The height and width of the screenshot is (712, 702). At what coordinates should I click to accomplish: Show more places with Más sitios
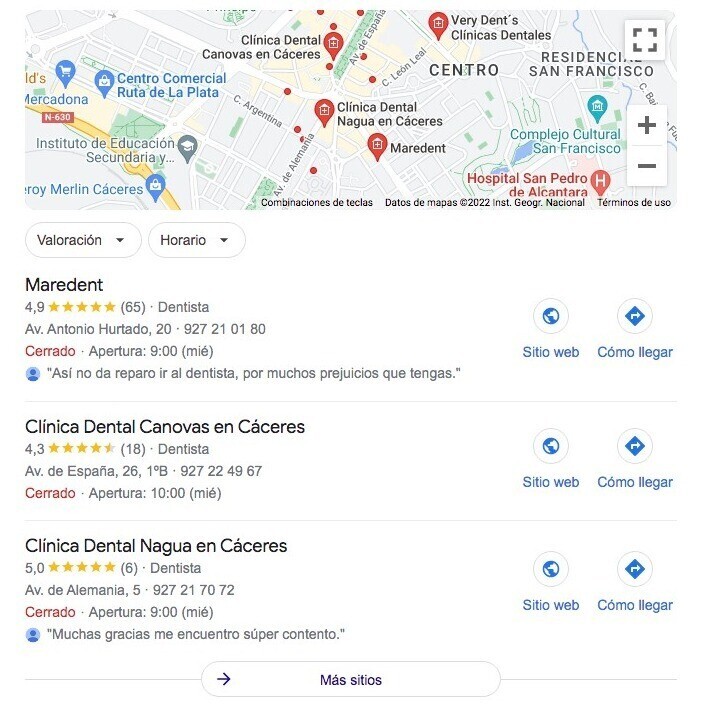click(x=350, y=679)
